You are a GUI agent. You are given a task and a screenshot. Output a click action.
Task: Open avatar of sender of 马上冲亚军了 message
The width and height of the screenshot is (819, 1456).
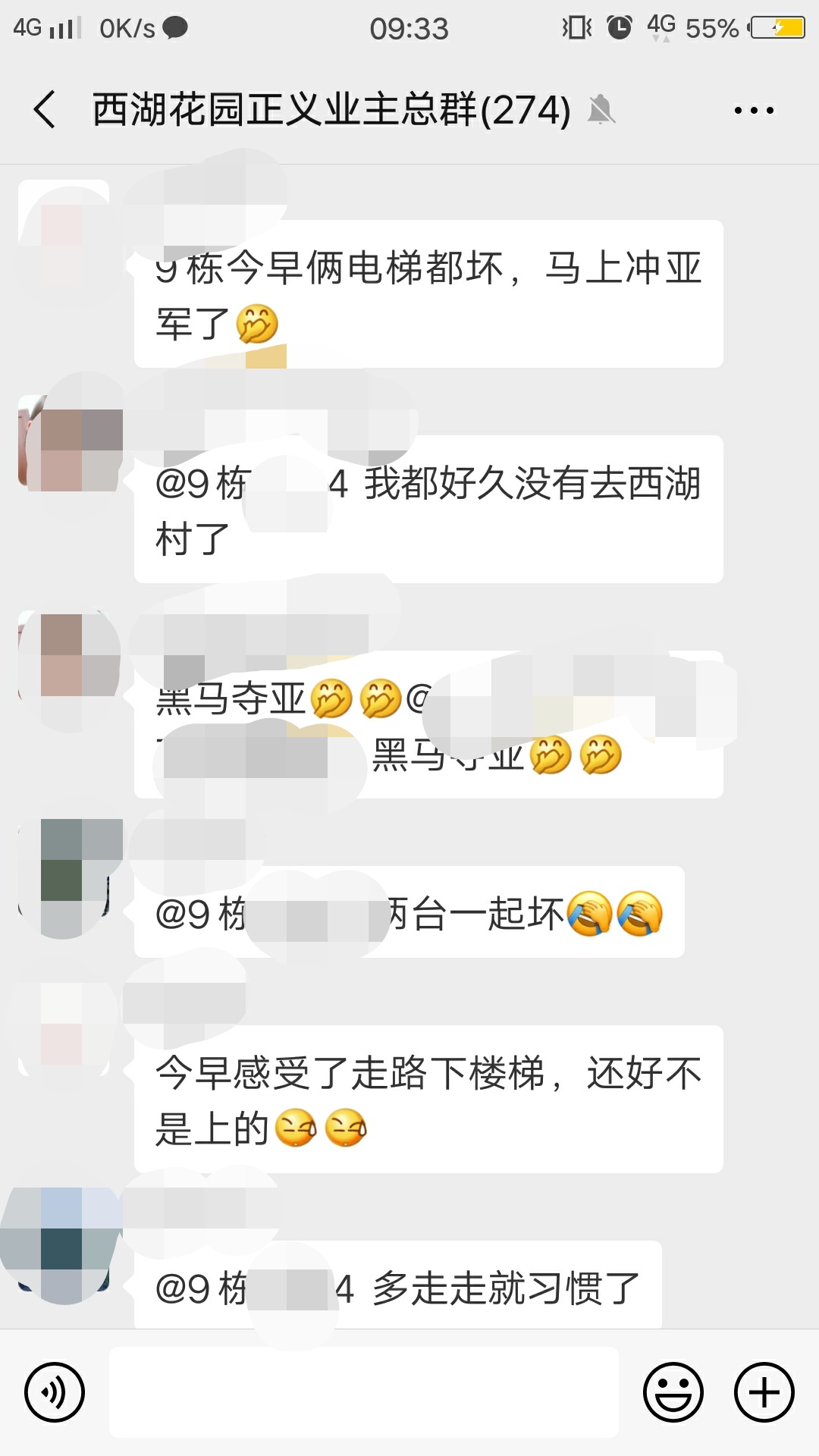click(64, 225)
